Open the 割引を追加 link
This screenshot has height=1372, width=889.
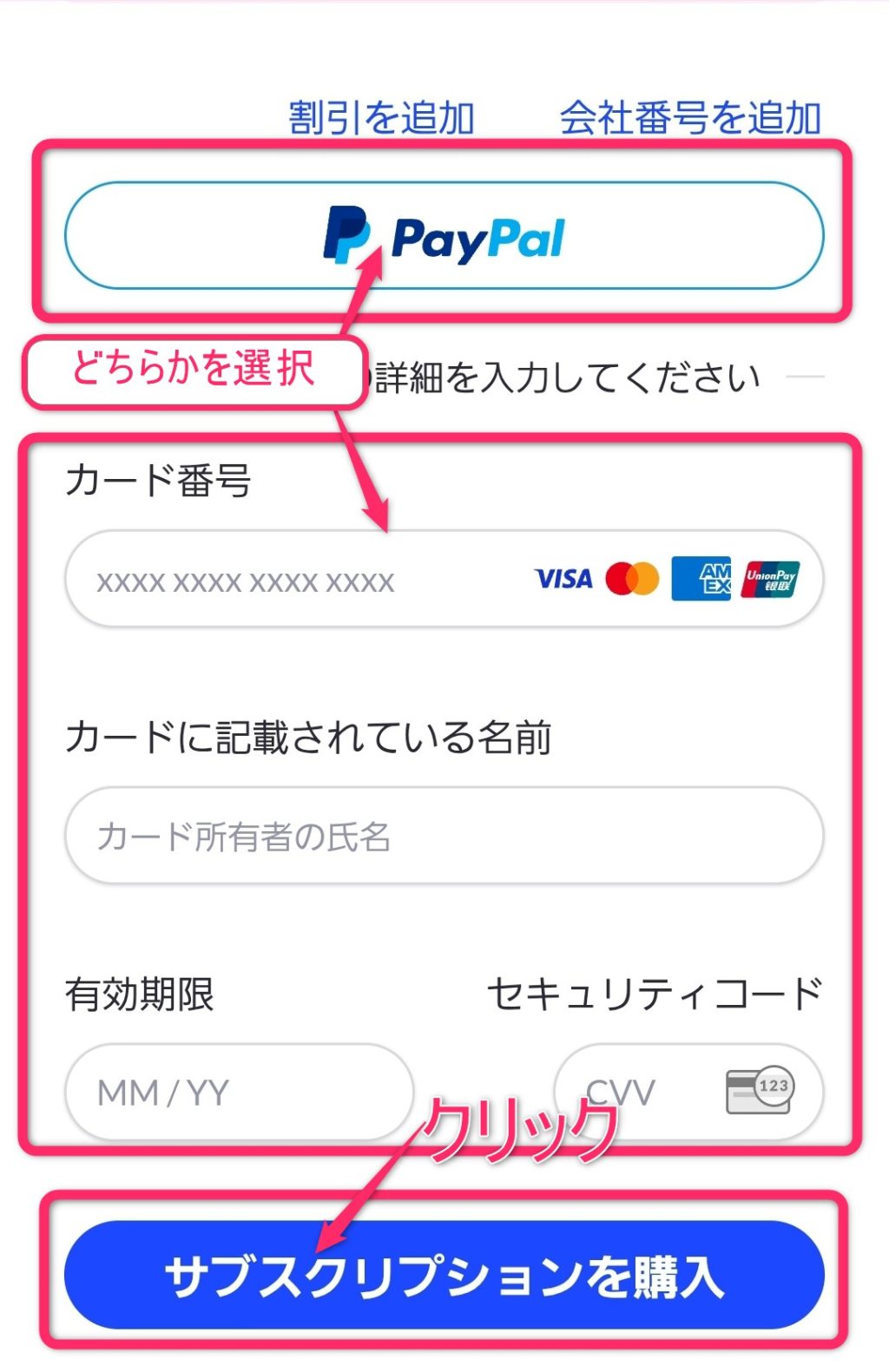click(x=380, y=113)
